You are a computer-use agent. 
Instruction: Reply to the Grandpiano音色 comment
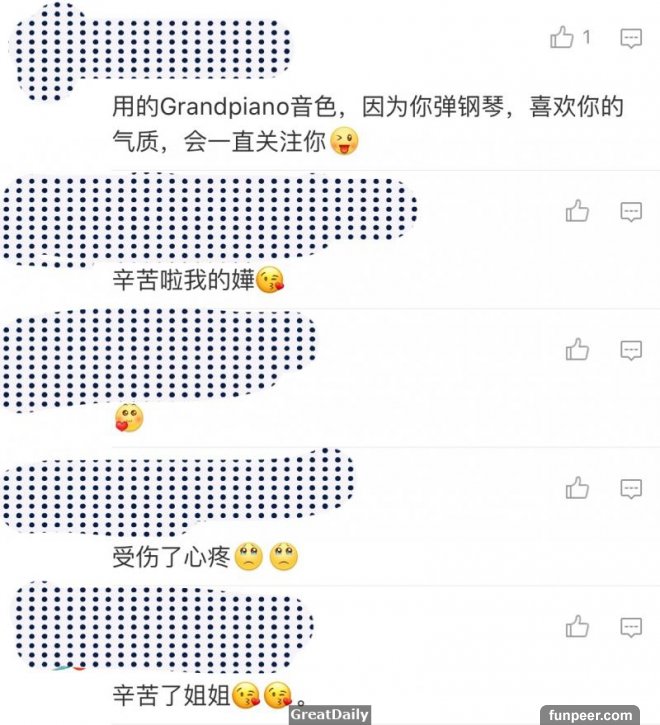631,39
